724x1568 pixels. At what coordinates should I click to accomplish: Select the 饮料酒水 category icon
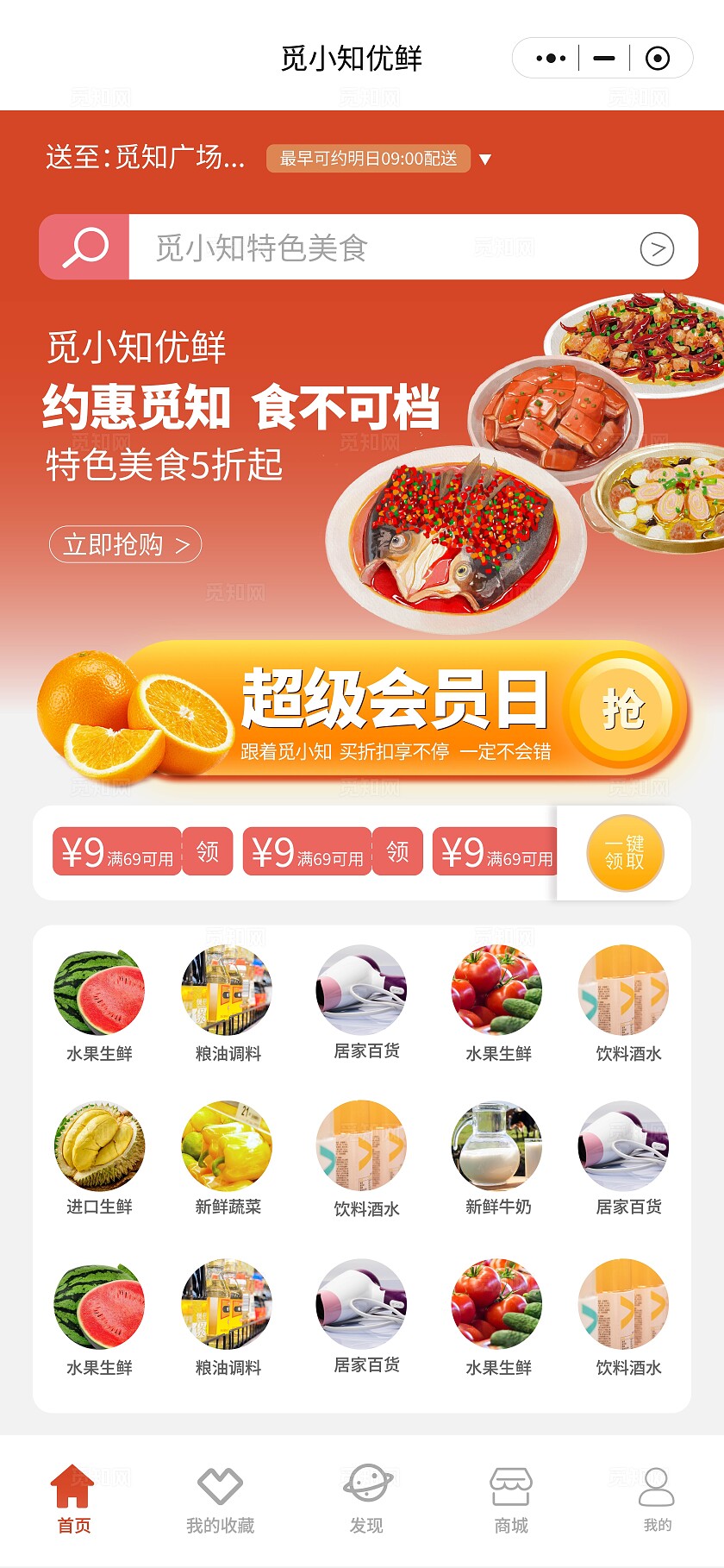point(625,990)
